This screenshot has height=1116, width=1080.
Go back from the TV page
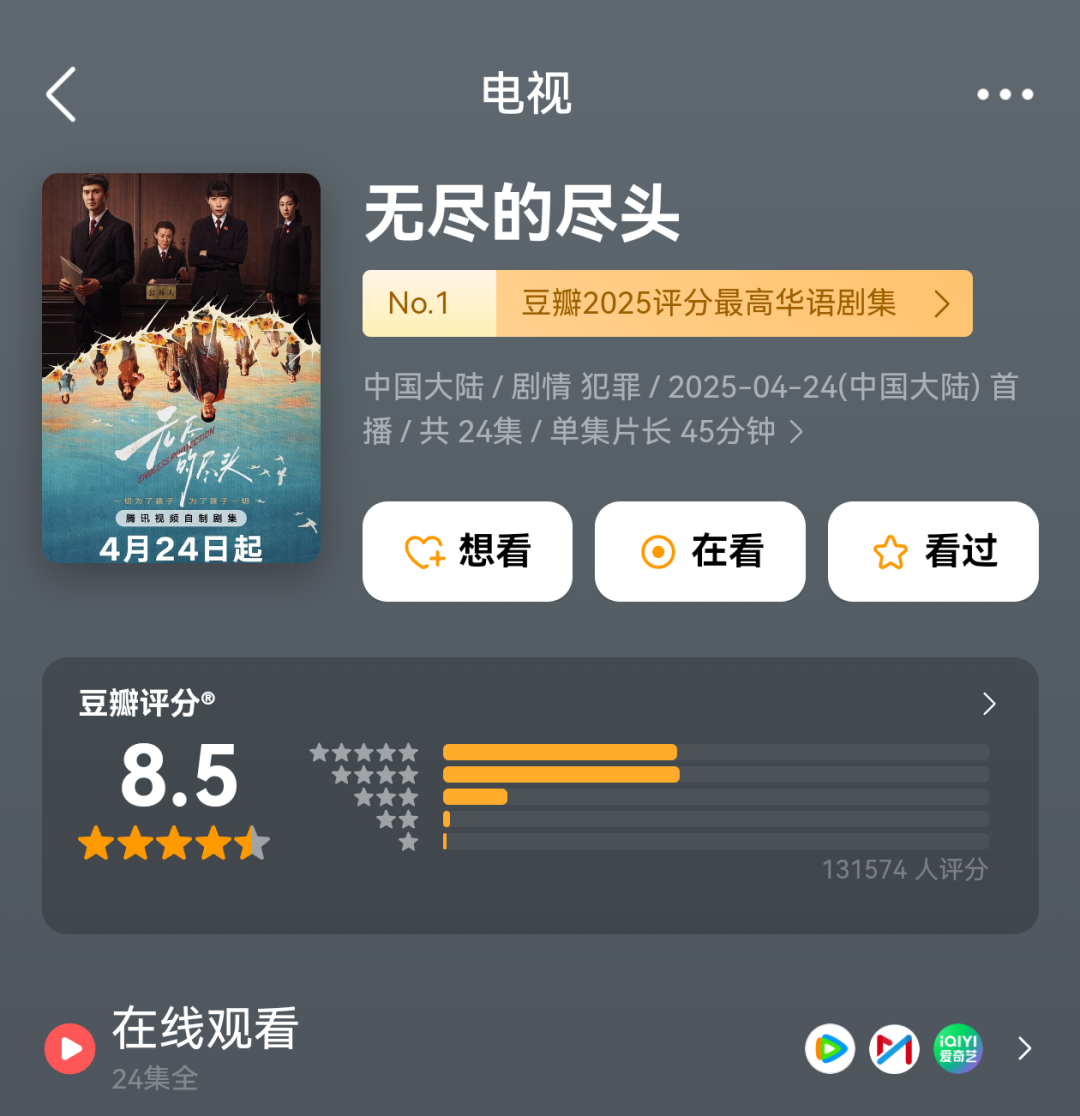point(61,95)
